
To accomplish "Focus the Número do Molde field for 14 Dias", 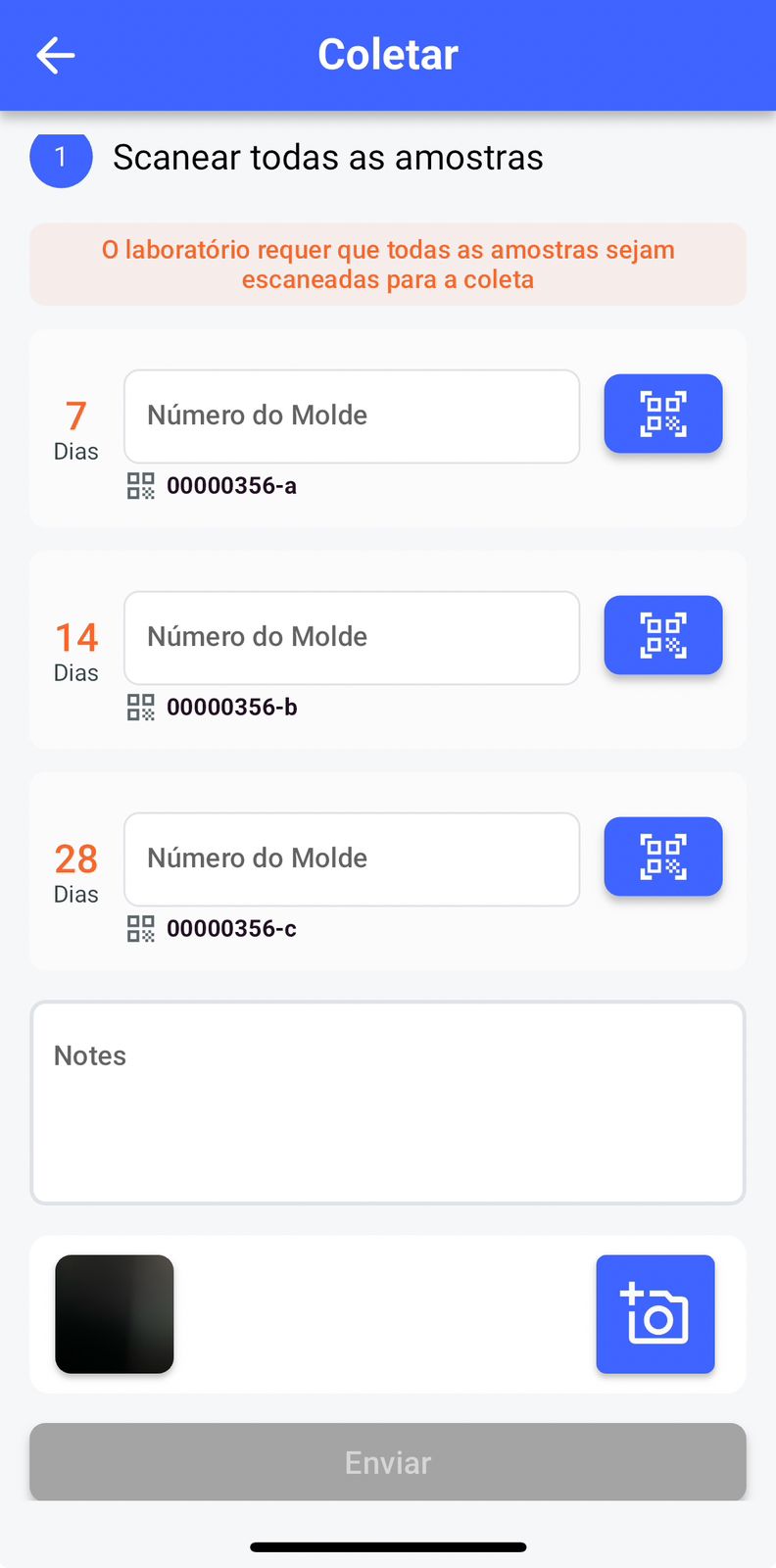I will coord(351,638).
